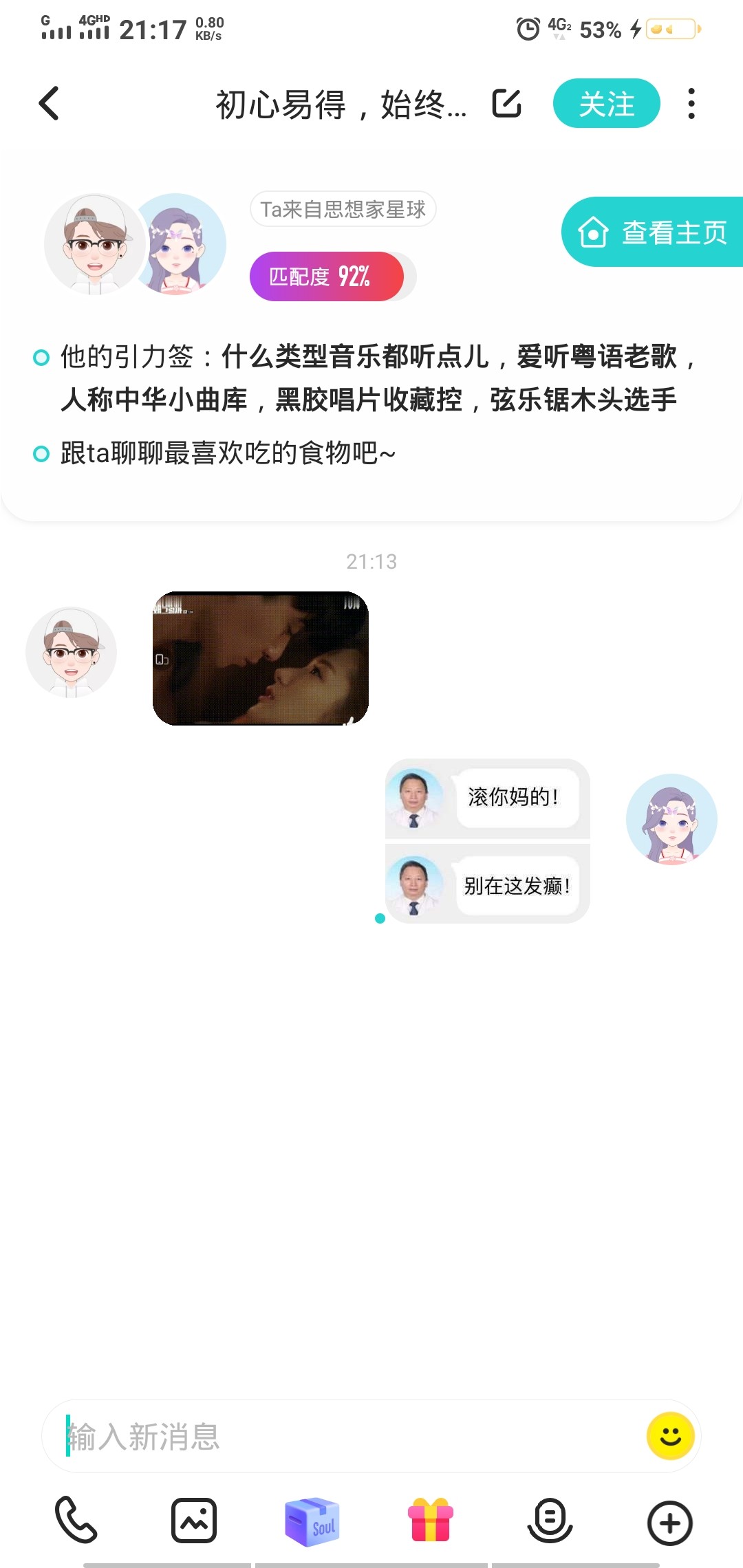Open the received video message

(261, 658)
